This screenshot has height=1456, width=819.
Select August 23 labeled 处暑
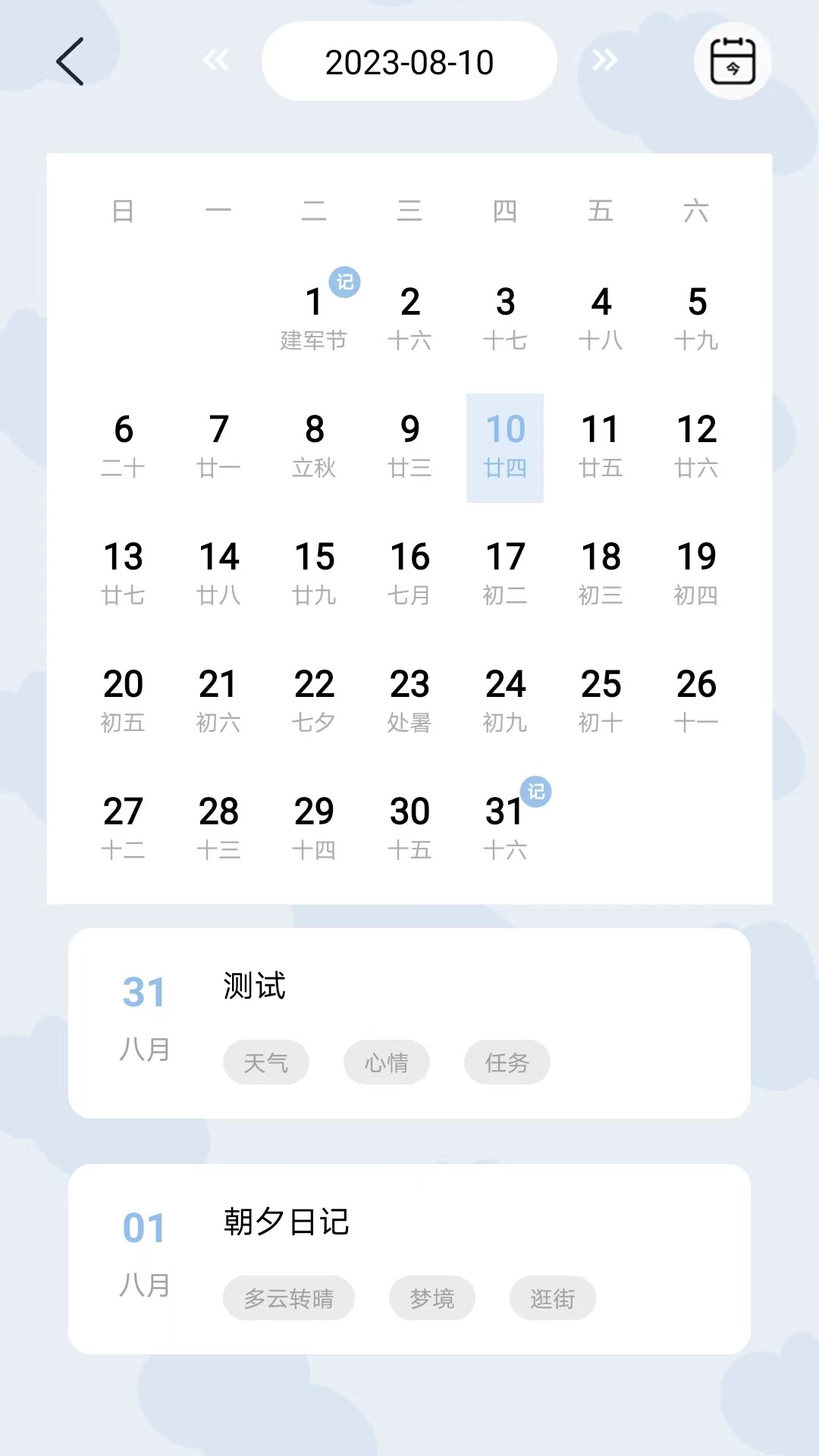(410, 699)
